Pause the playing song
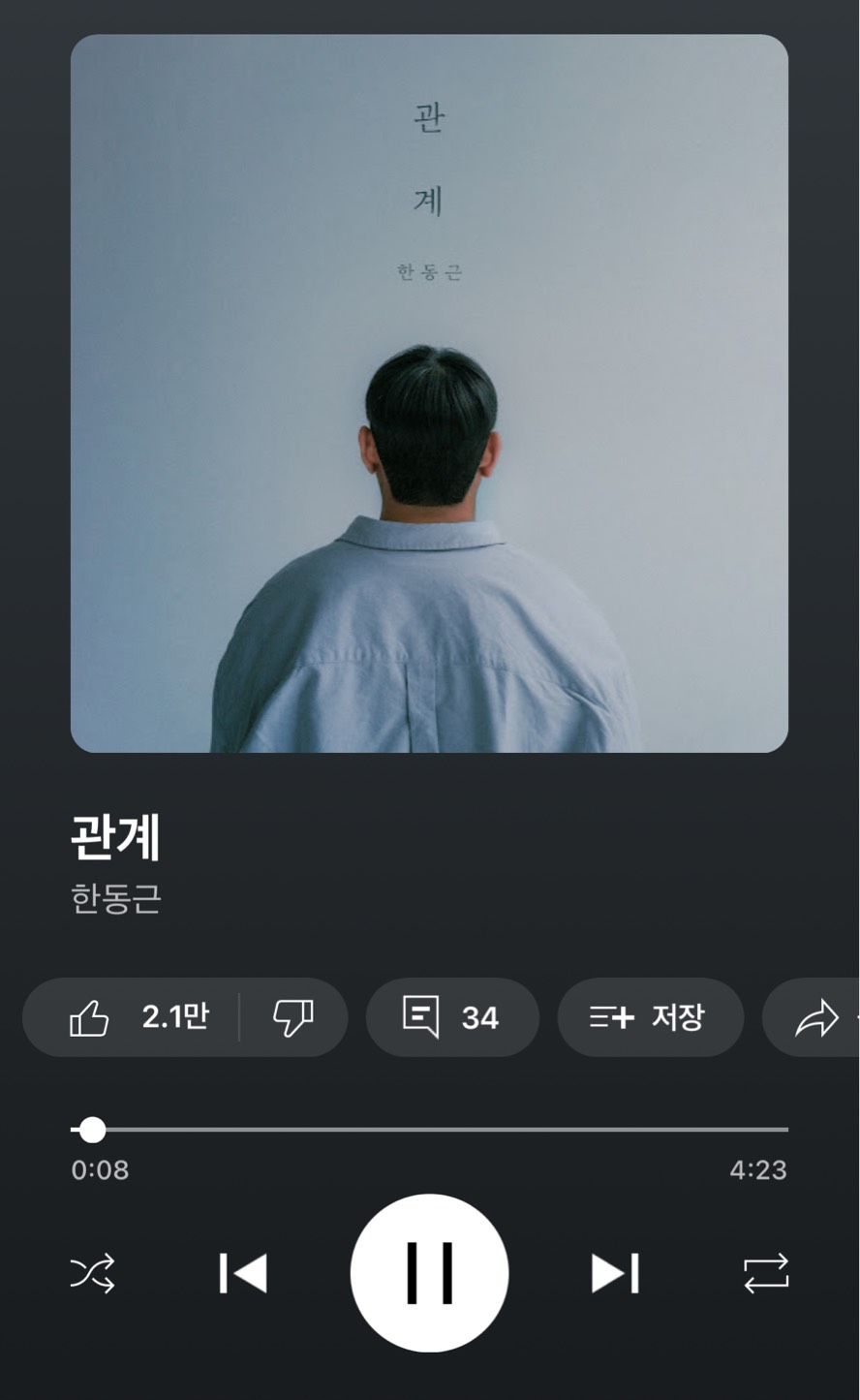The width and height of the screenshot is (860, 1400). point(429,1273)
